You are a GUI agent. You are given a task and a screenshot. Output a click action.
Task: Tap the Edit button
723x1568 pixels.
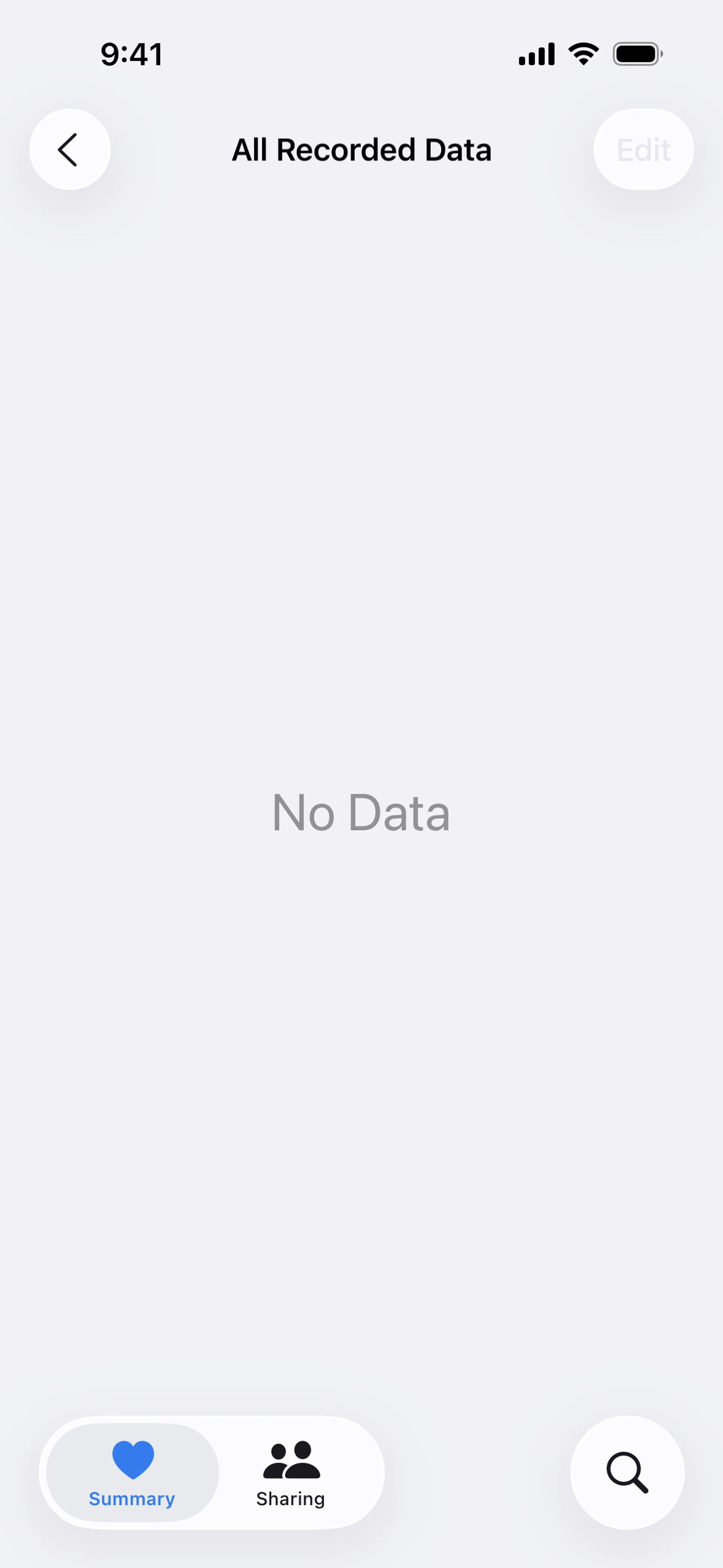643,149
